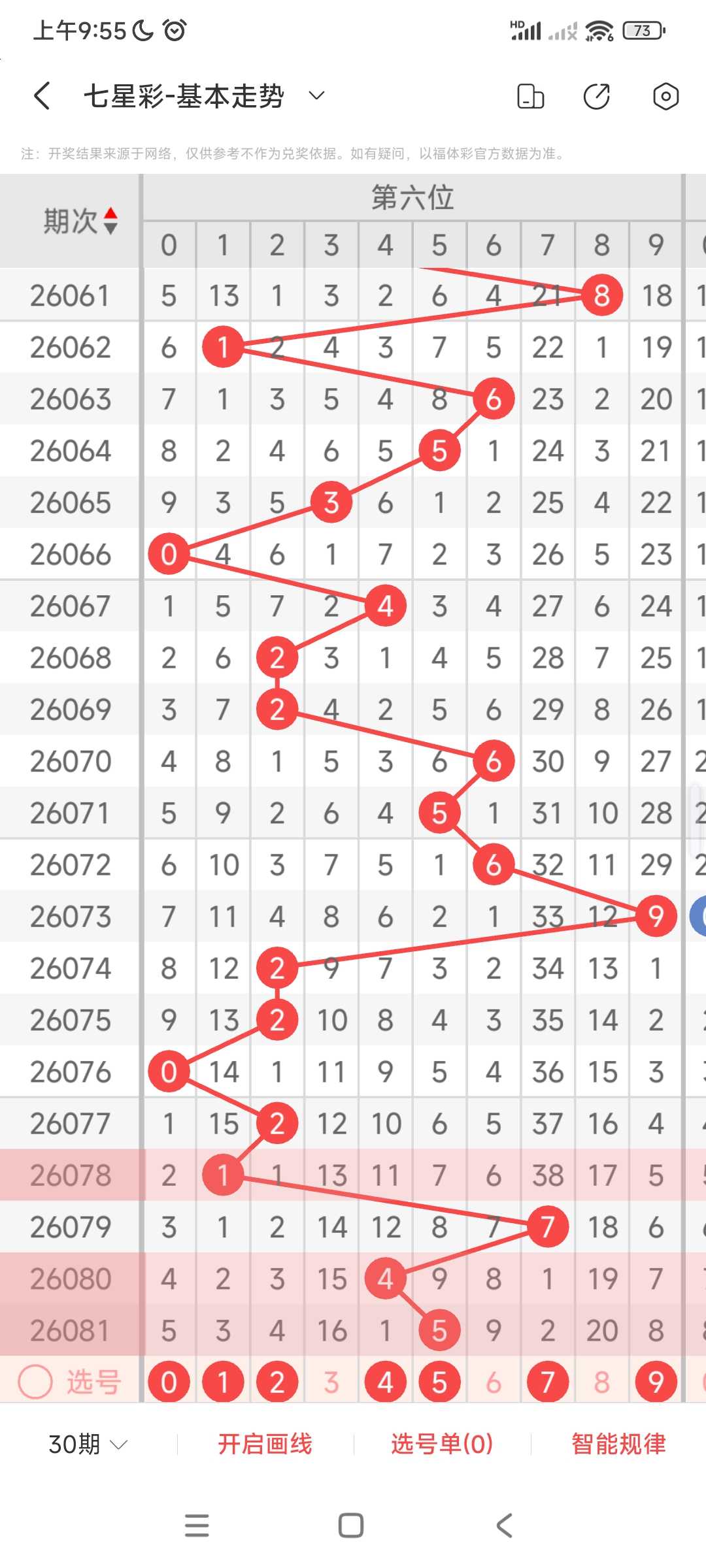Tap the screen orientation icon in header
The width and height of the screenshot is (706, 1568).
pyautogui.click(x=530, y=96)
